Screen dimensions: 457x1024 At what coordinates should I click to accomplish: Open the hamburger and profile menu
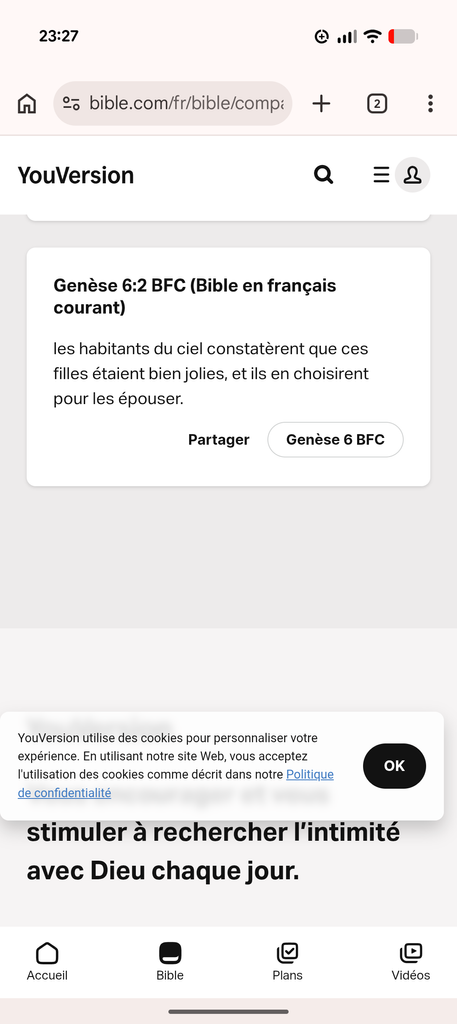point(401,174)
